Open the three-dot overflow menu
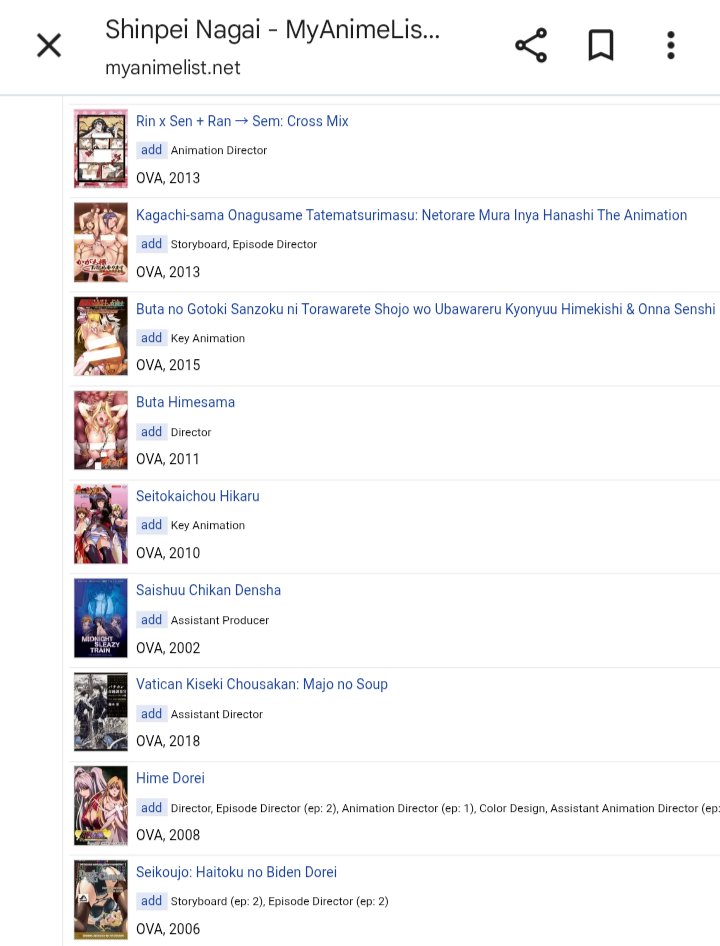 (x=670, y=45)
